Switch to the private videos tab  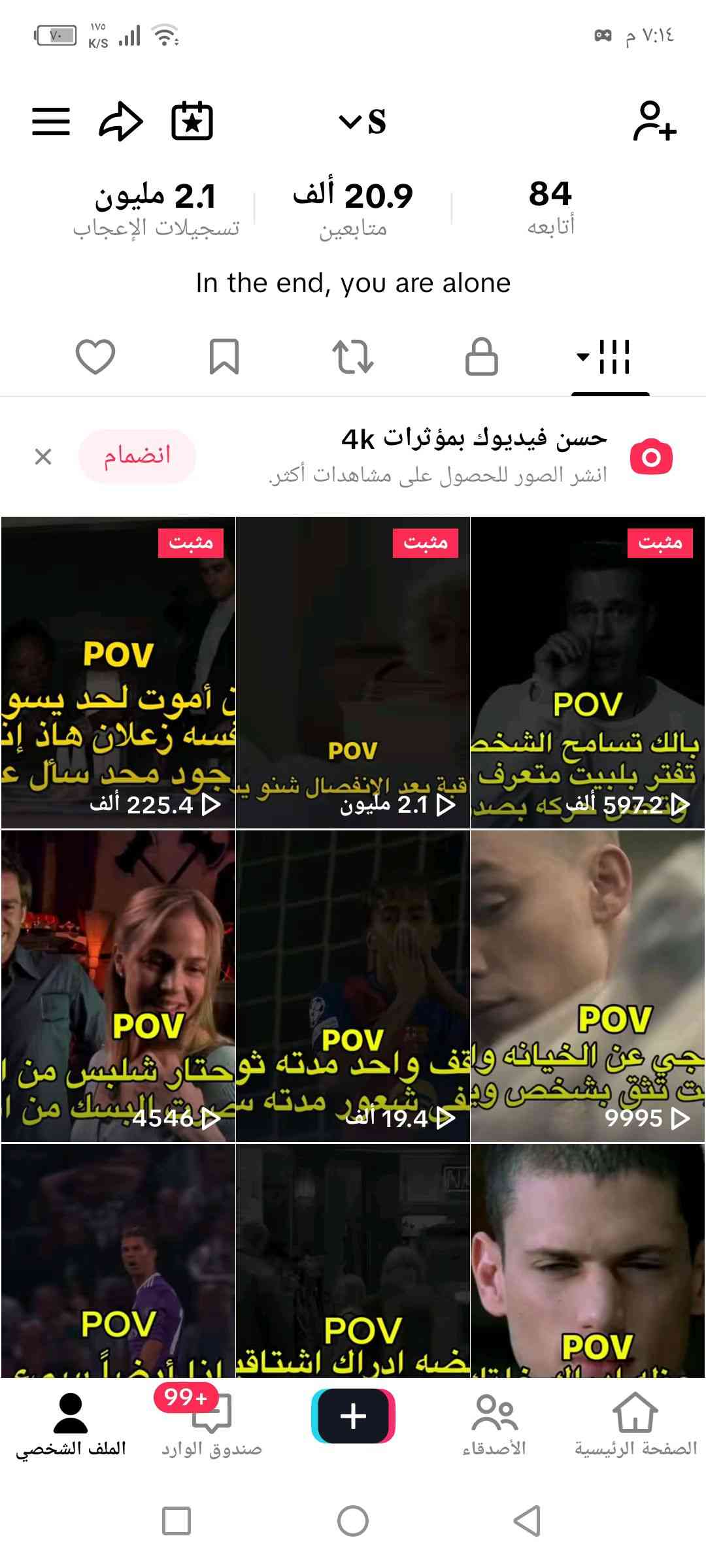481,357
